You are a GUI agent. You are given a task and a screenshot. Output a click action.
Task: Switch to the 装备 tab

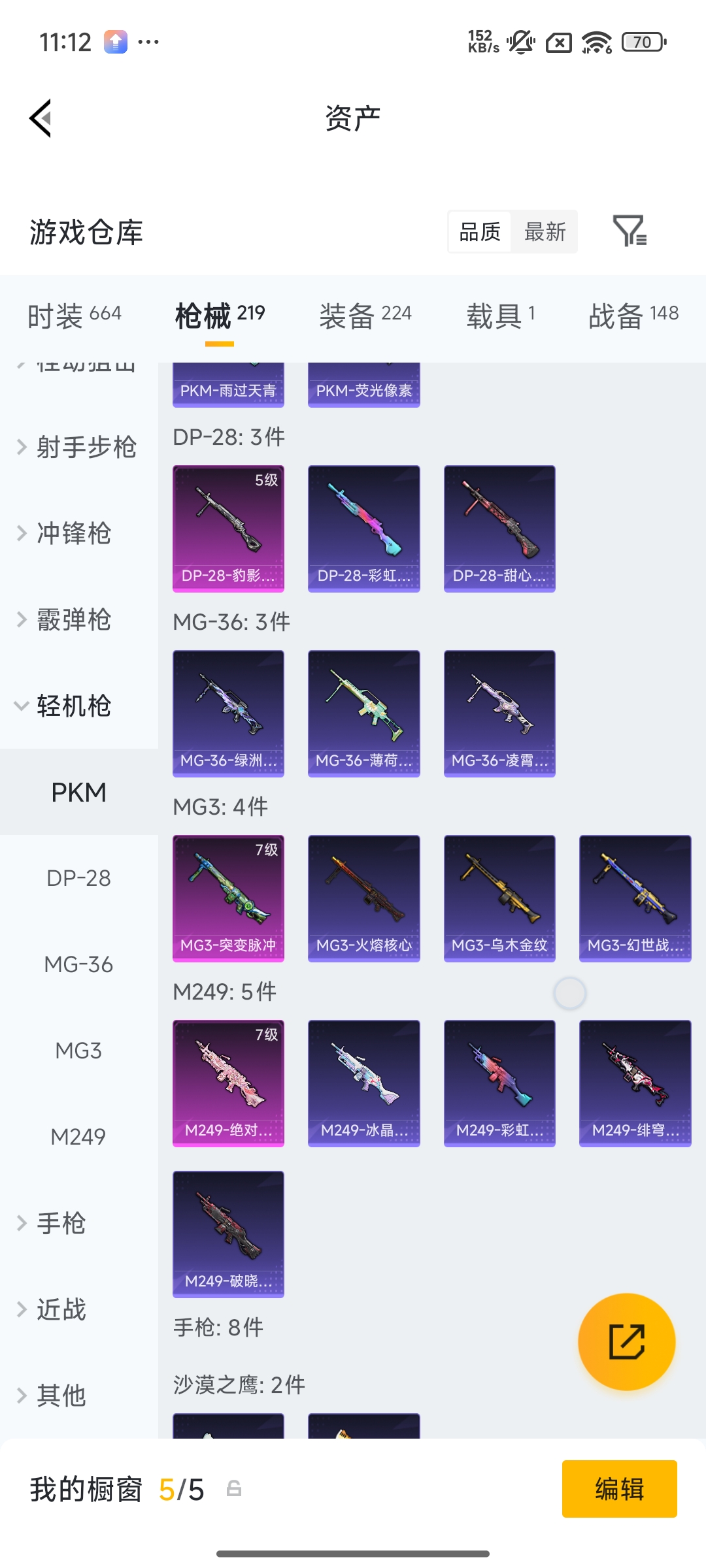365,315
